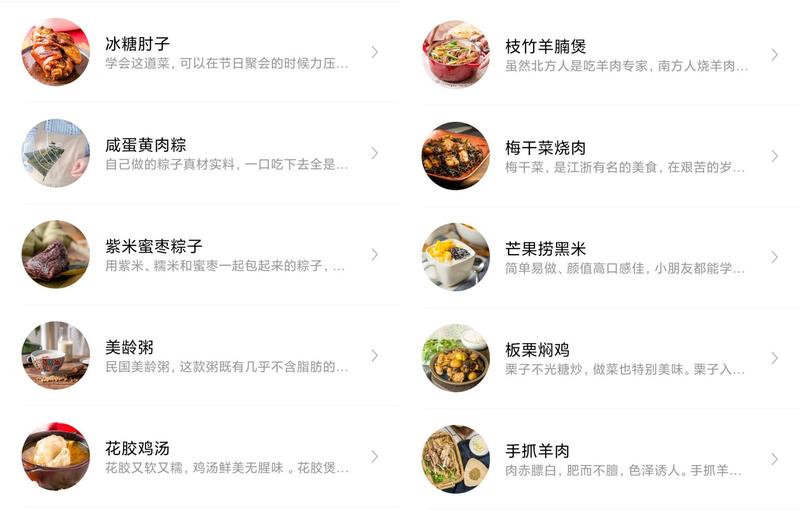View the 紫米蜜枣粽子 recipe
The image size is (800, 510).
coord(200,255)
